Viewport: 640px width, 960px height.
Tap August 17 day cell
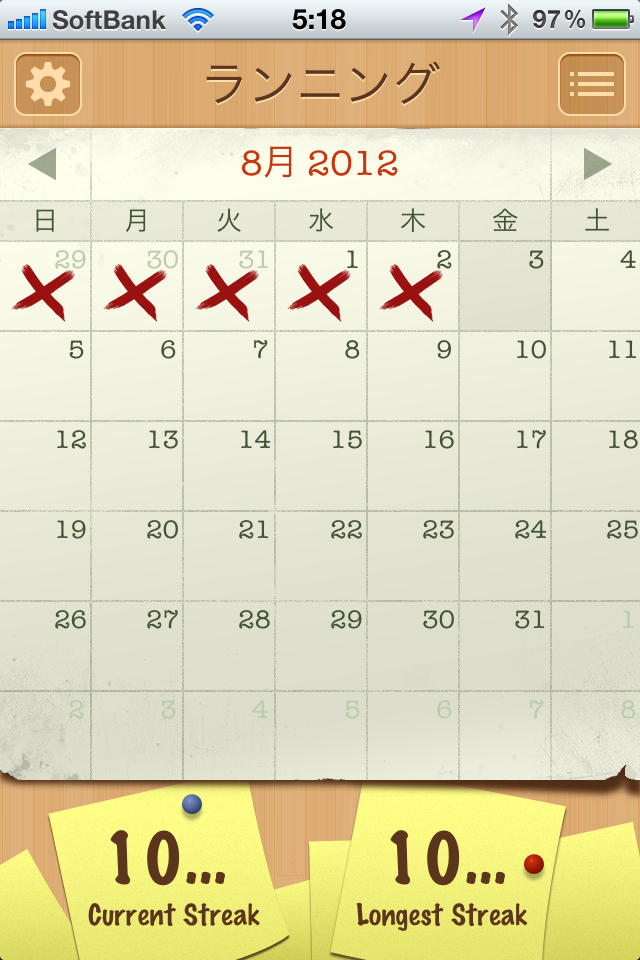click(505, 467)
